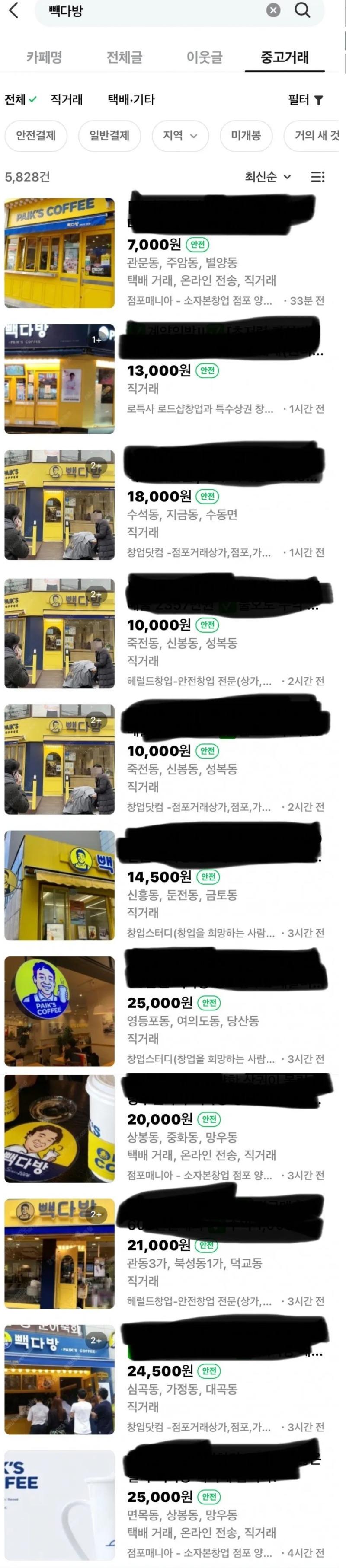Select the 택배·기타 filter option

click(x=131, y=99)
